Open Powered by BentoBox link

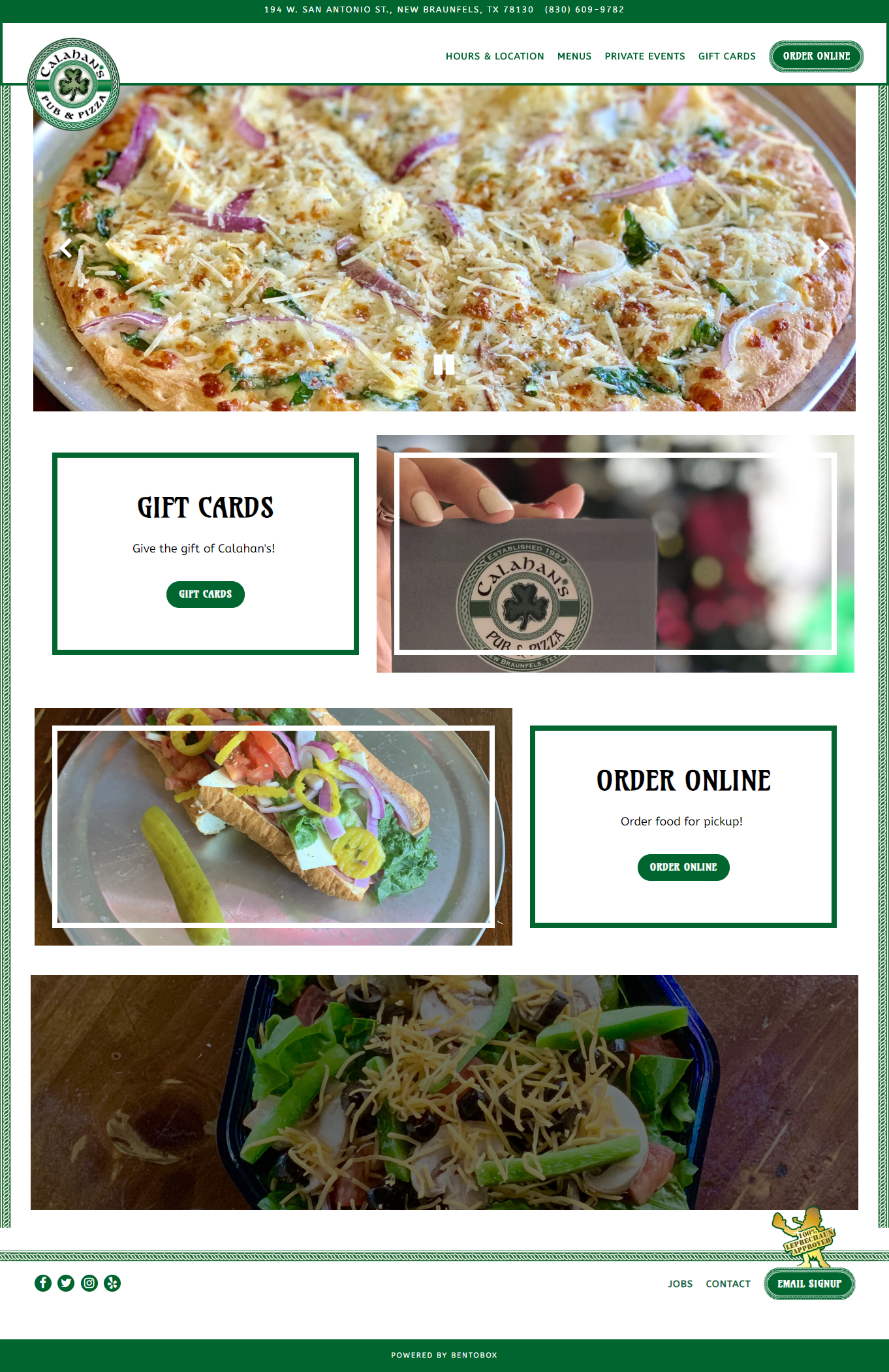pos(444,1355)
